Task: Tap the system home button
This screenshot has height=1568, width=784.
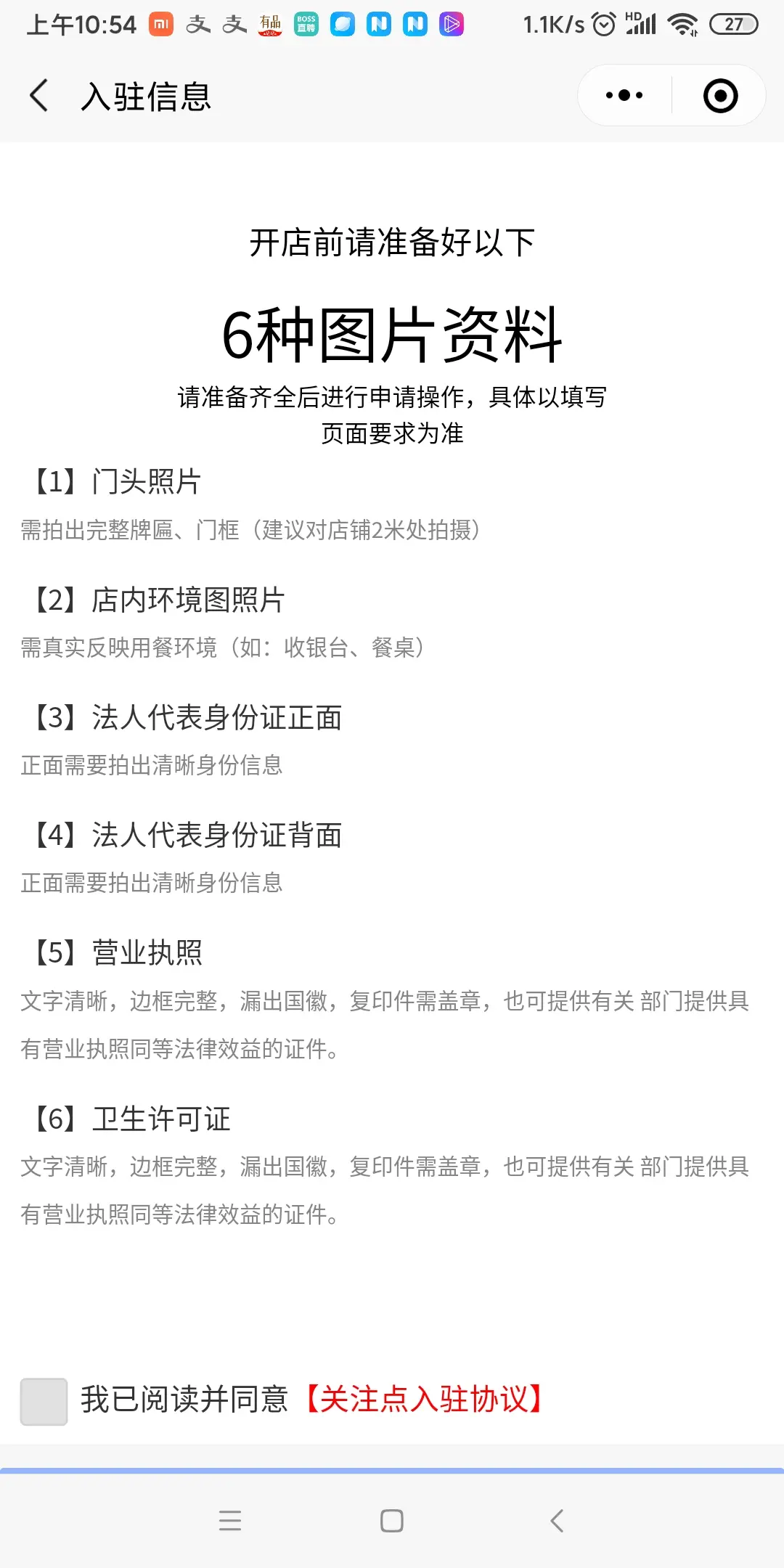Action: [392, 1521]
